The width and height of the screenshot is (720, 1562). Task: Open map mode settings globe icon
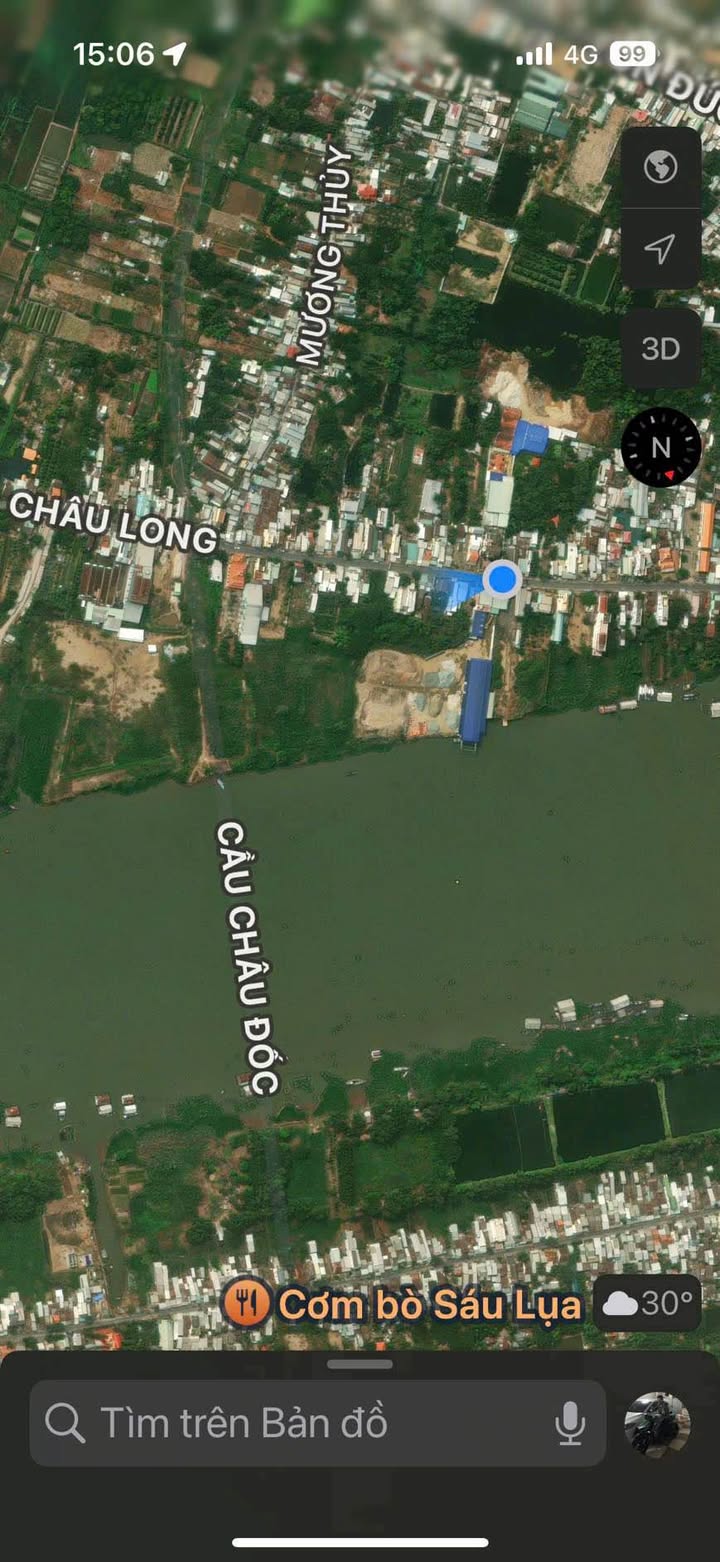[x=660, y=168]
